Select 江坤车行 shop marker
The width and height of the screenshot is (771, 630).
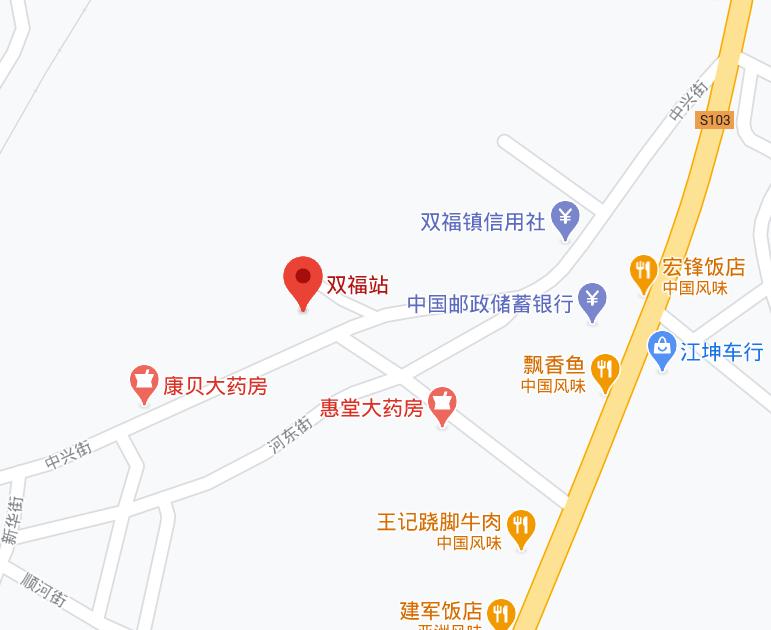[661, 350]
